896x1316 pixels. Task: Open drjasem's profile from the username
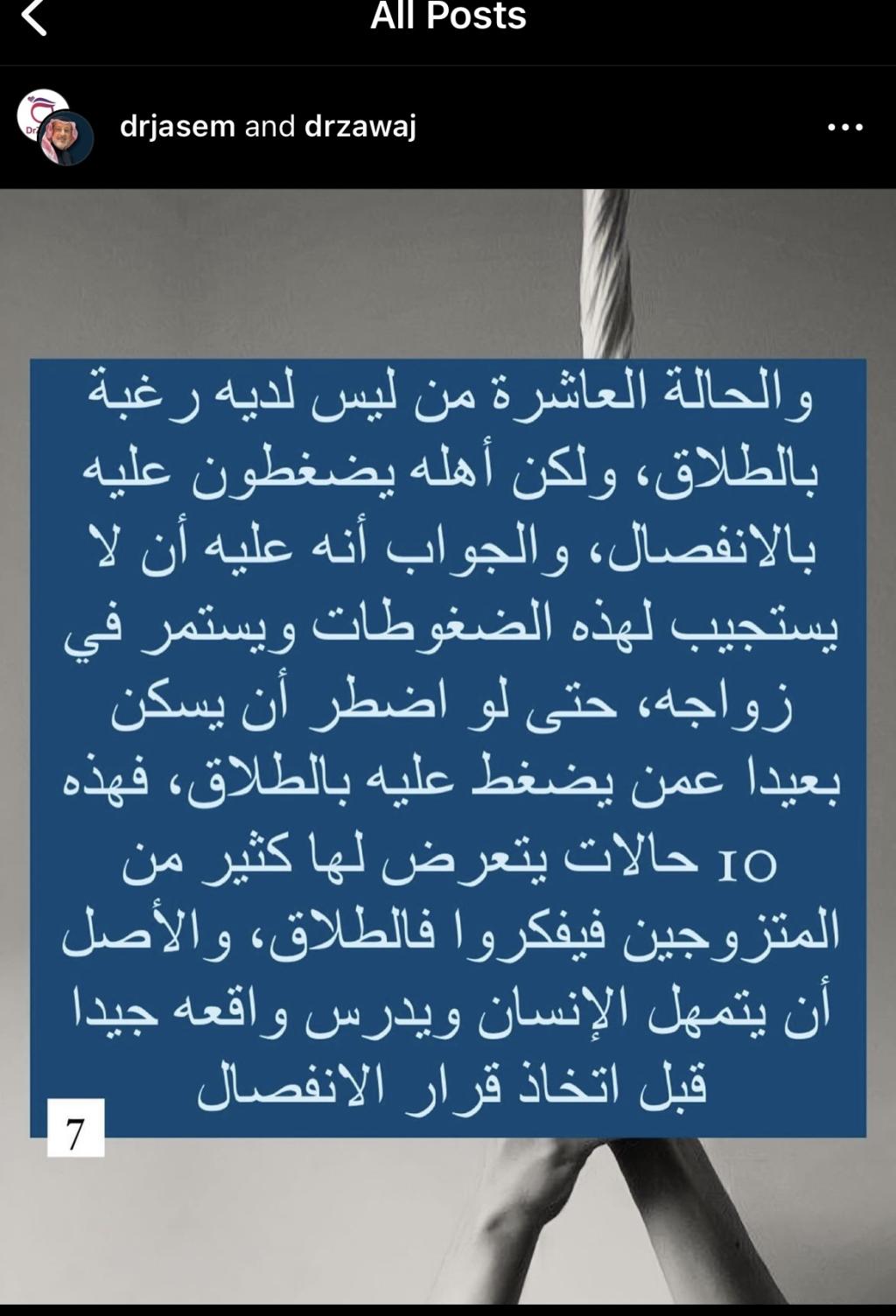(178, 127)
